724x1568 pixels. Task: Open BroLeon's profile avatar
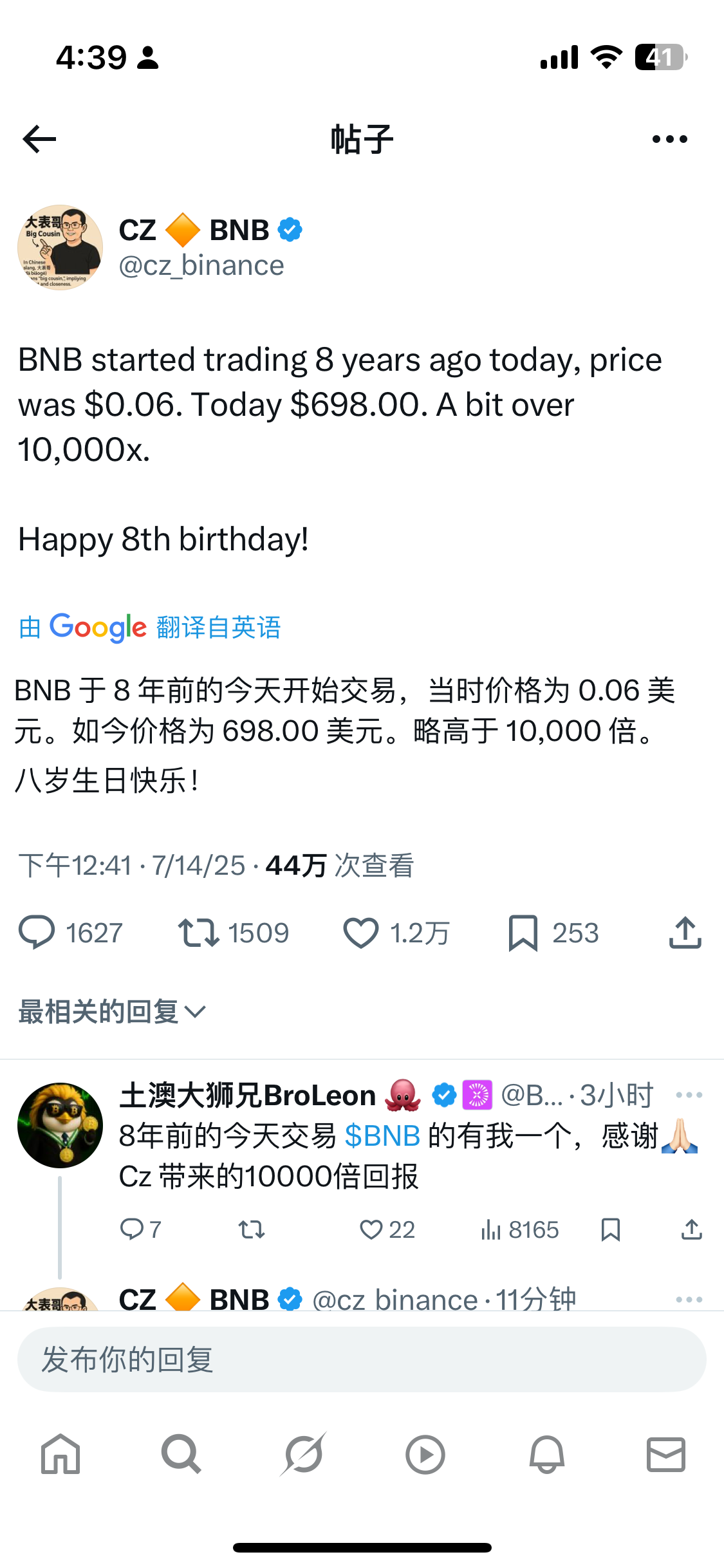(60, 1125)
